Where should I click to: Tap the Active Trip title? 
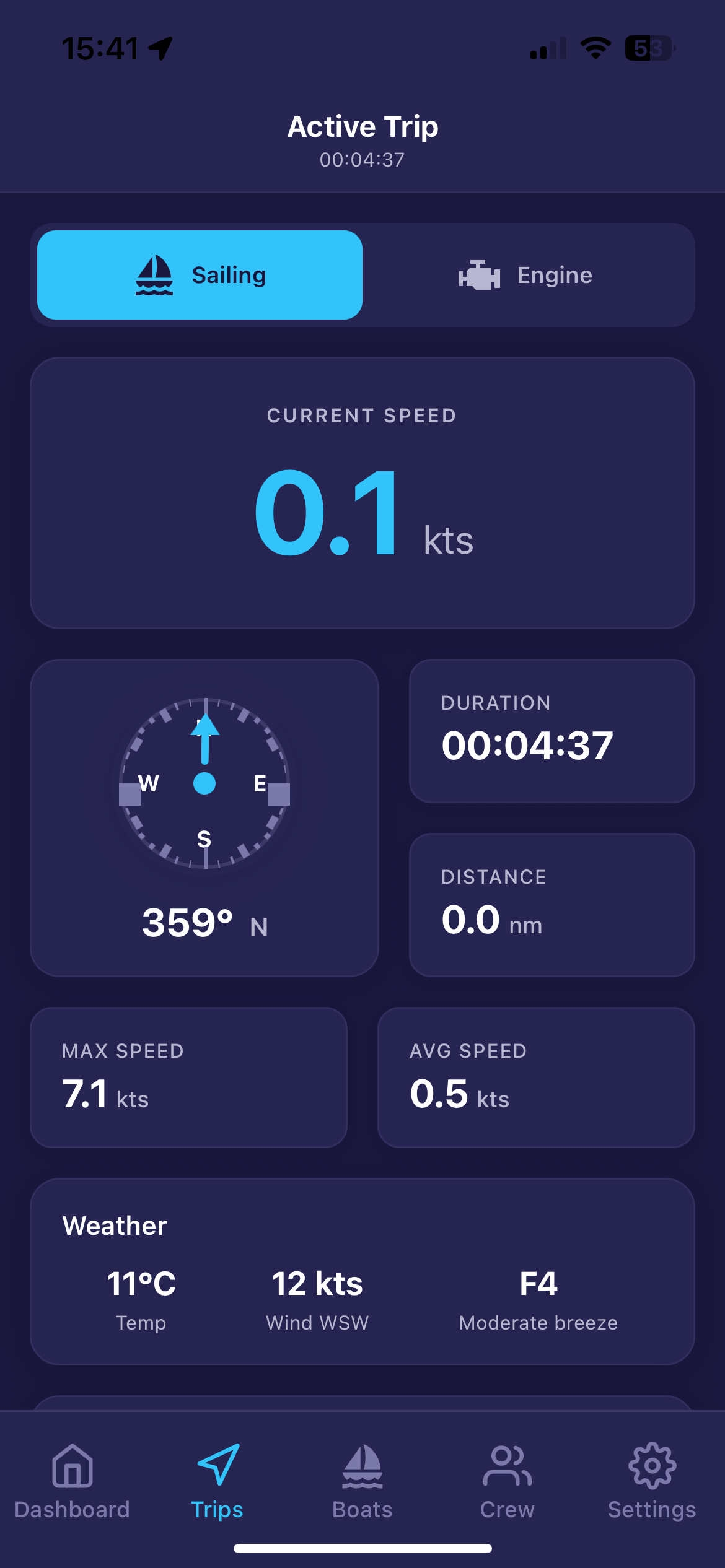click(362, 127)
